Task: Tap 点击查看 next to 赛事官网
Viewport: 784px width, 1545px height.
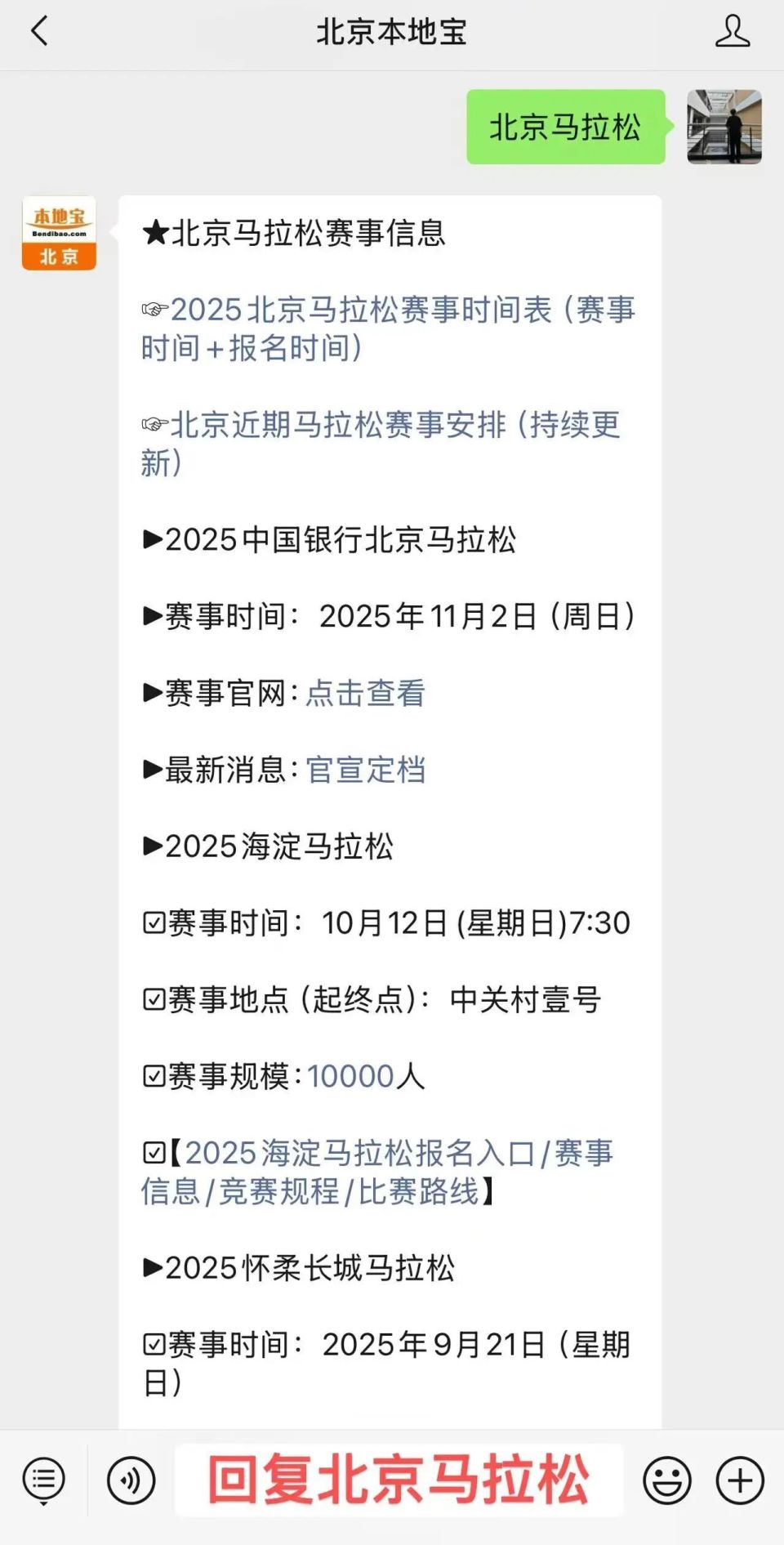Action: [365, 693]
